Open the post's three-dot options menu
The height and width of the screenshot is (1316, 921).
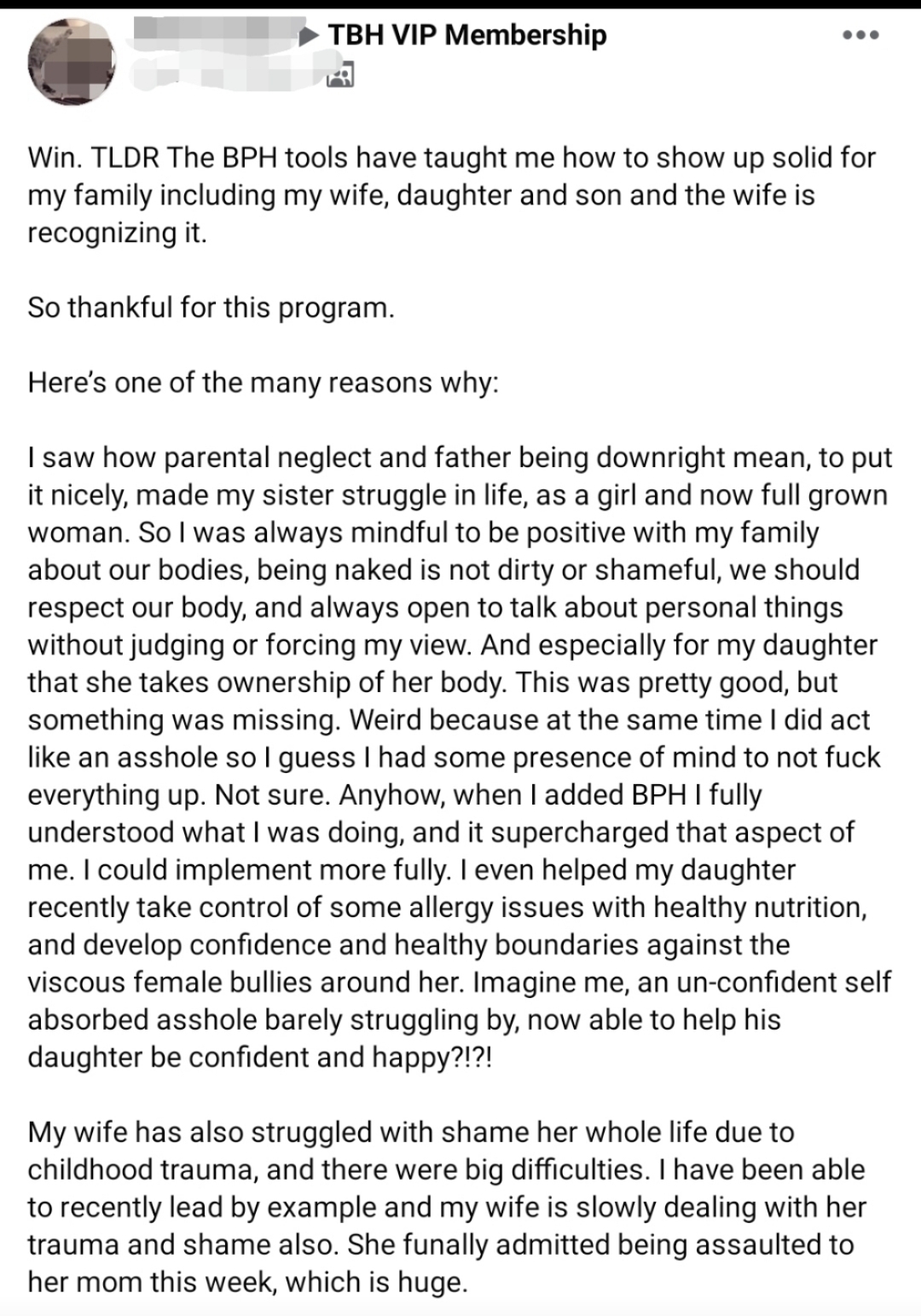click(x=860, y=36)
